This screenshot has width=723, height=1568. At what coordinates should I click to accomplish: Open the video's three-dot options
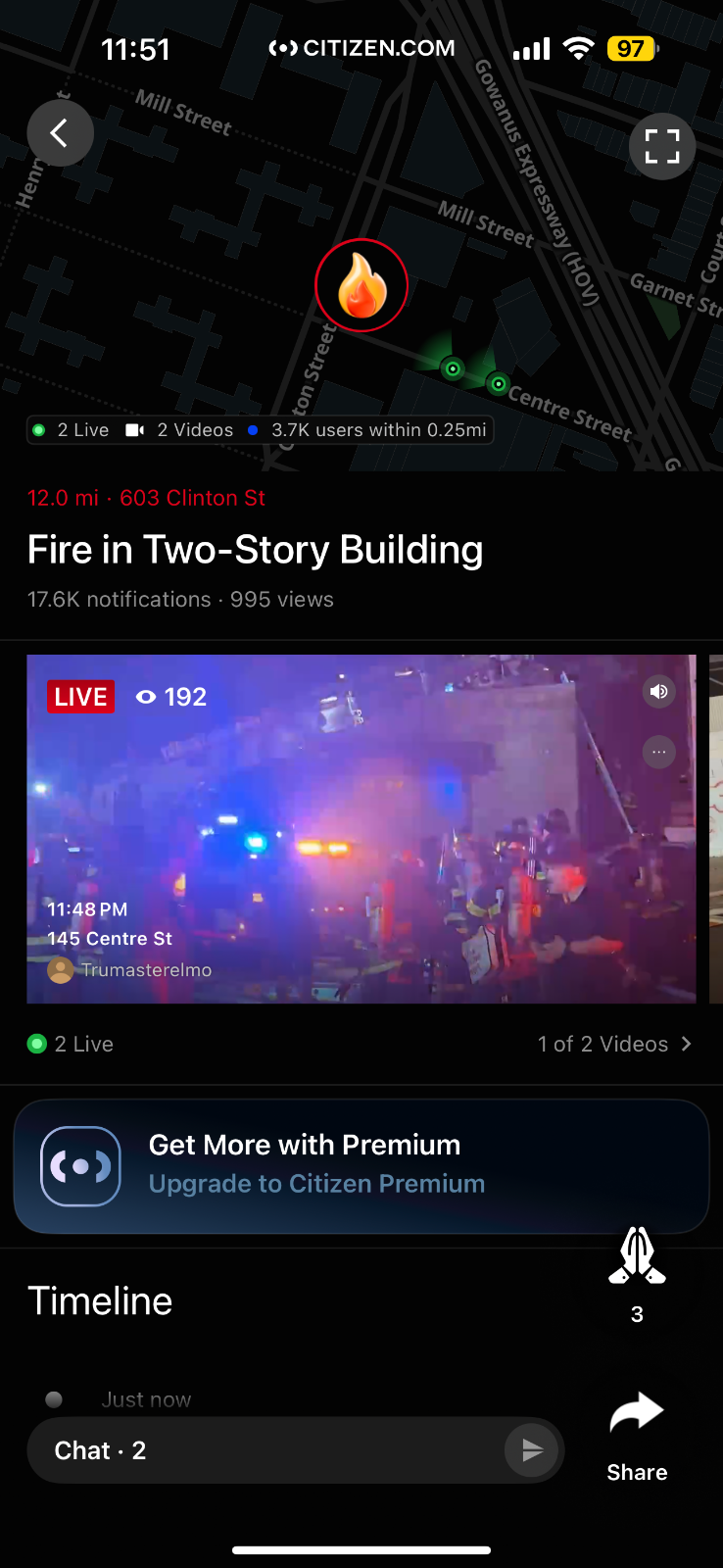point(658,753)
